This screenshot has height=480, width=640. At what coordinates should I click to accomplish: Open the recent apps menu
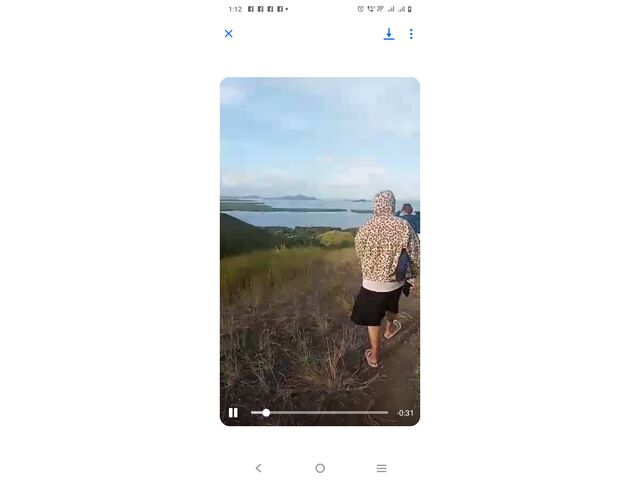(x=381, y=468)
